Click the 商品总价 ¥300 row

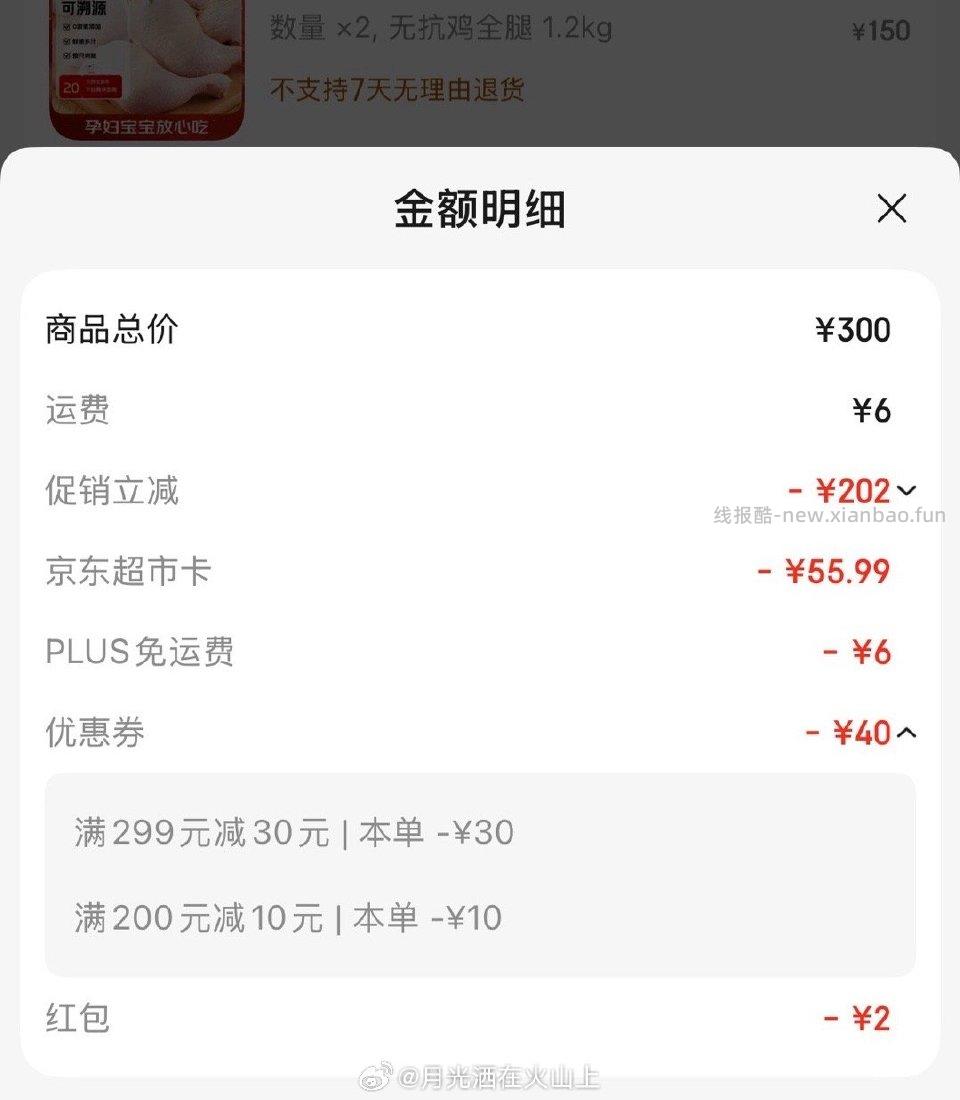pyautogui.click(x=480, y=330)
